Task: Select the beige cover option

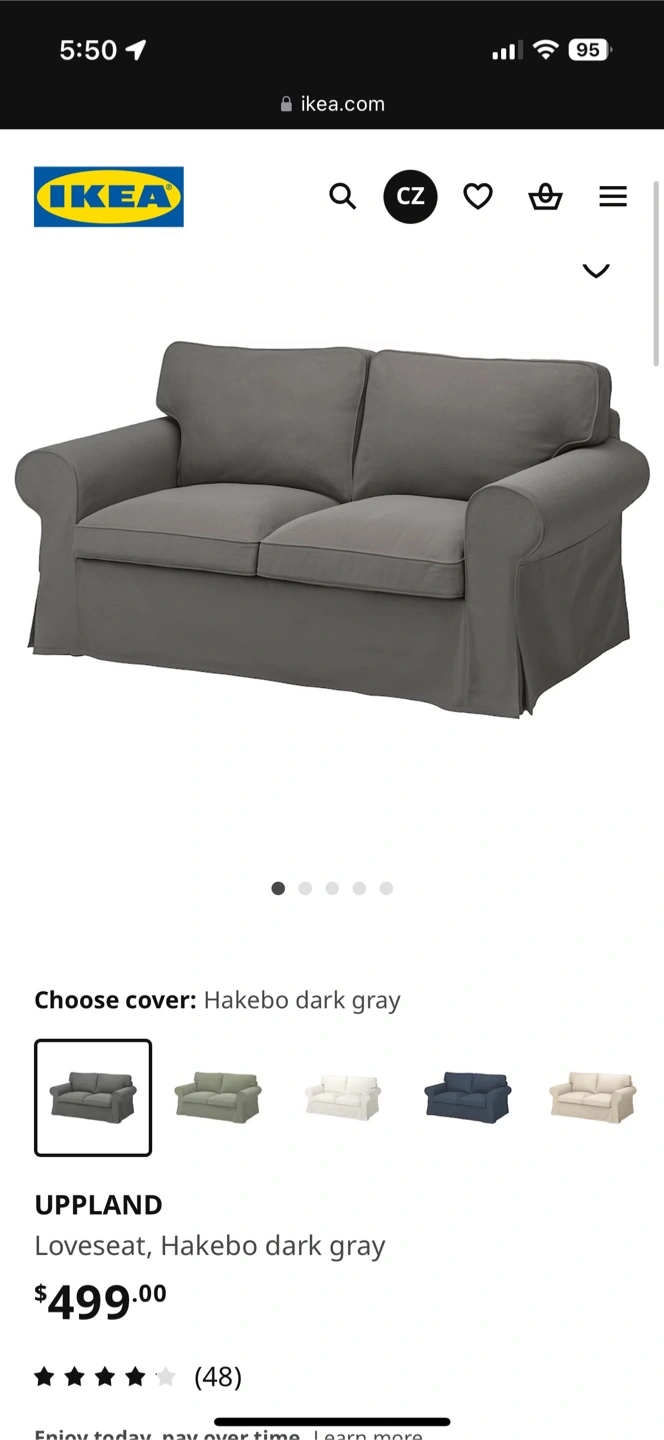Action: click(x=593, y=1098)
